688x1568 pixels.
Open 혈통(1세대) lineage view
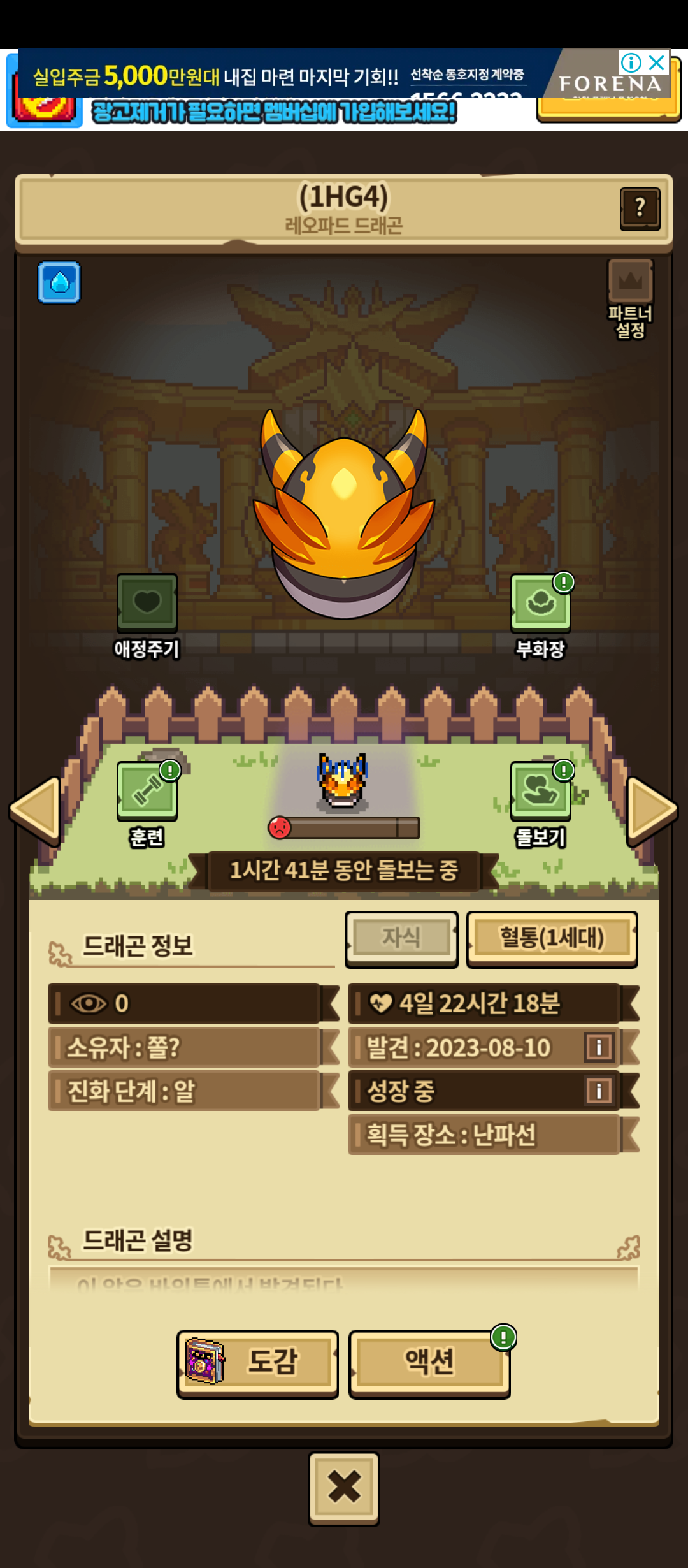(x=552, y=938)
